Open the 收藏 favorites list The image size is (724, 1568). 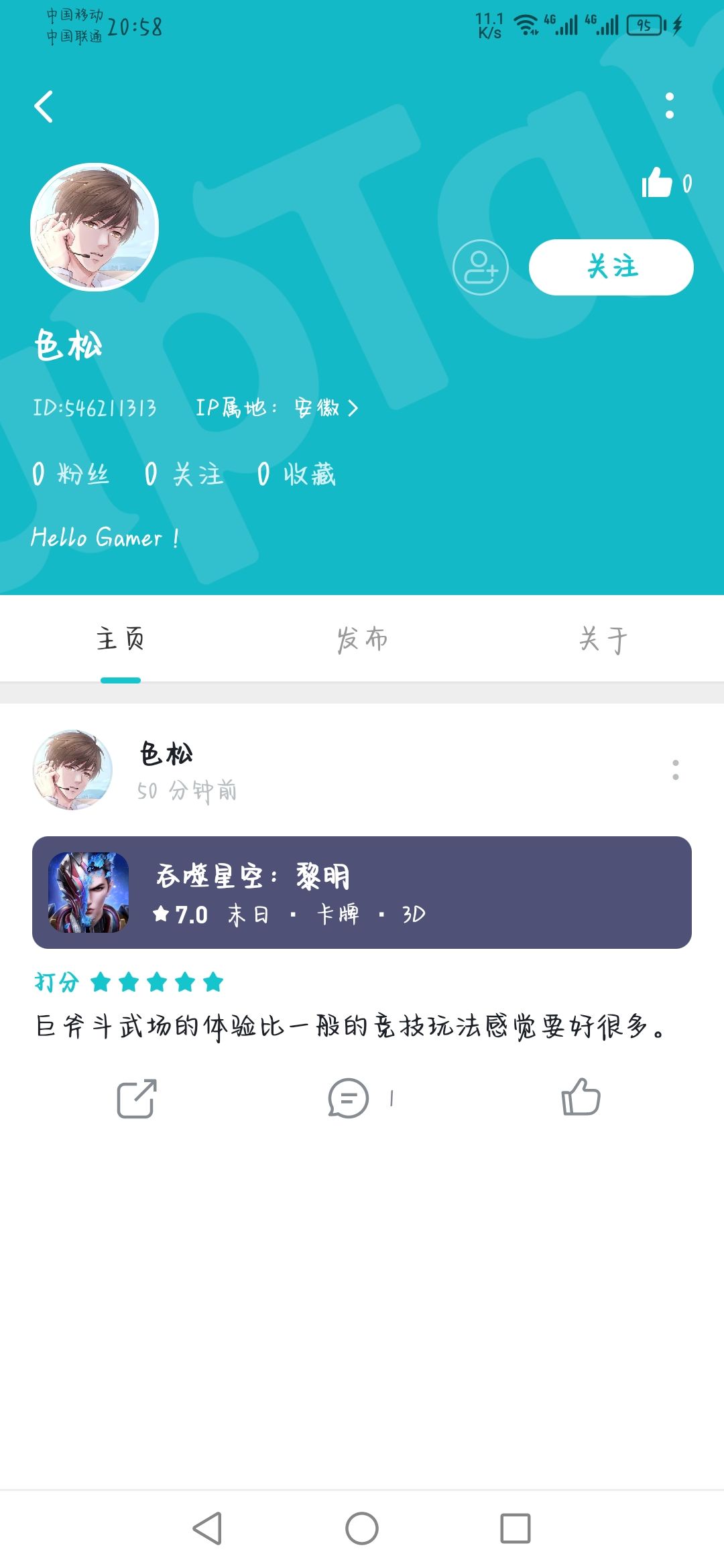296,474
